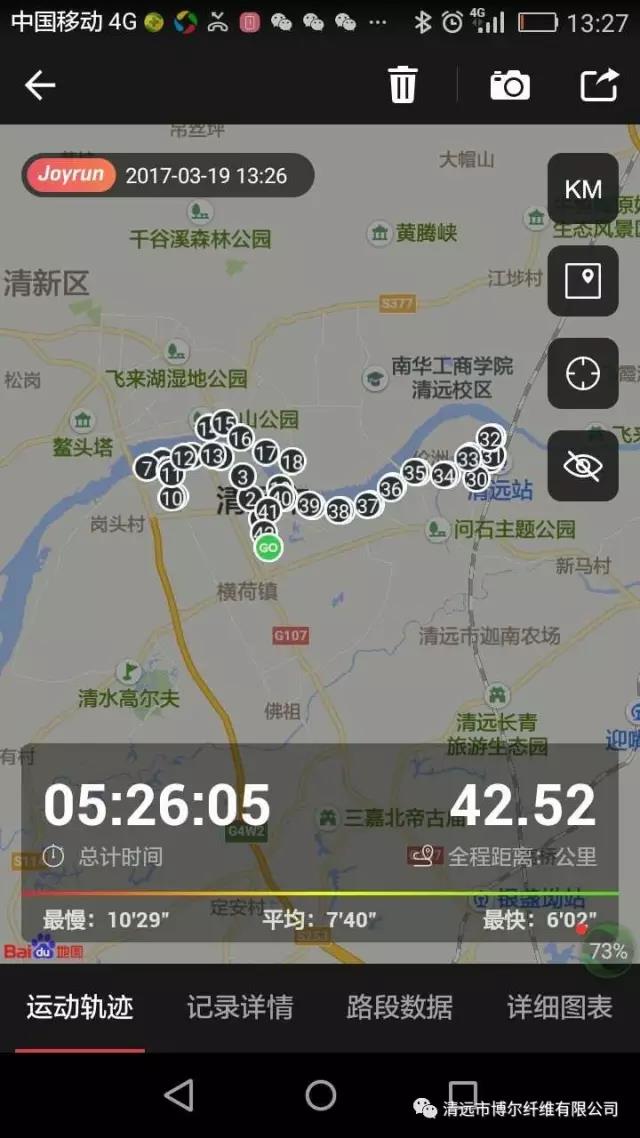The image size is (640, 1138).
Task: Toggle the KM markers button
Action: coord(583,189)
